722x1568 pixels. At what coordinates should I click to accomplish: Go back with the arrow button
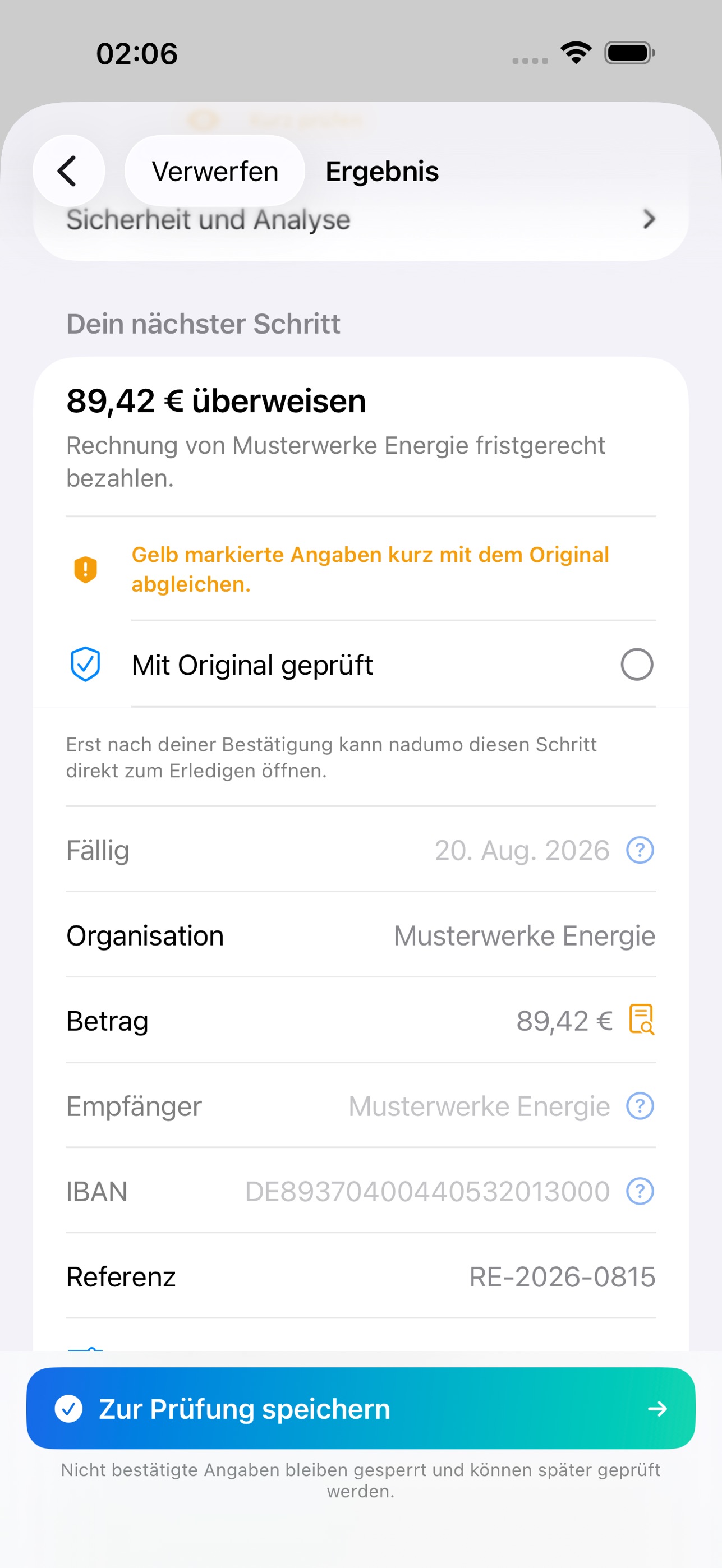point(68,170)
